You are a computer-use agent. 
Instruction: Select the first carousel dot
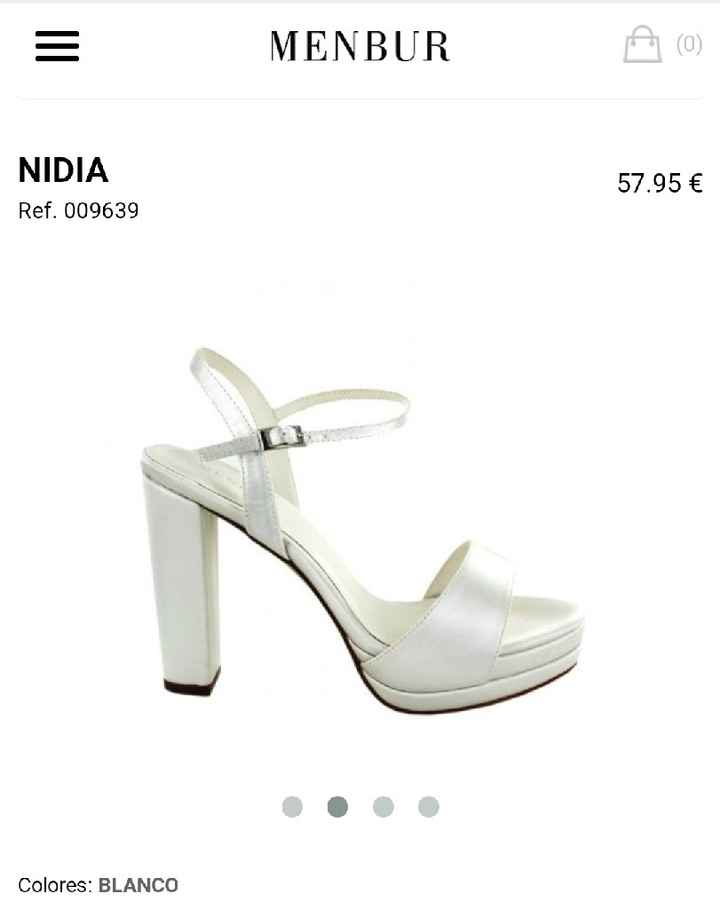pyautogui.click(x=291, y=803)
